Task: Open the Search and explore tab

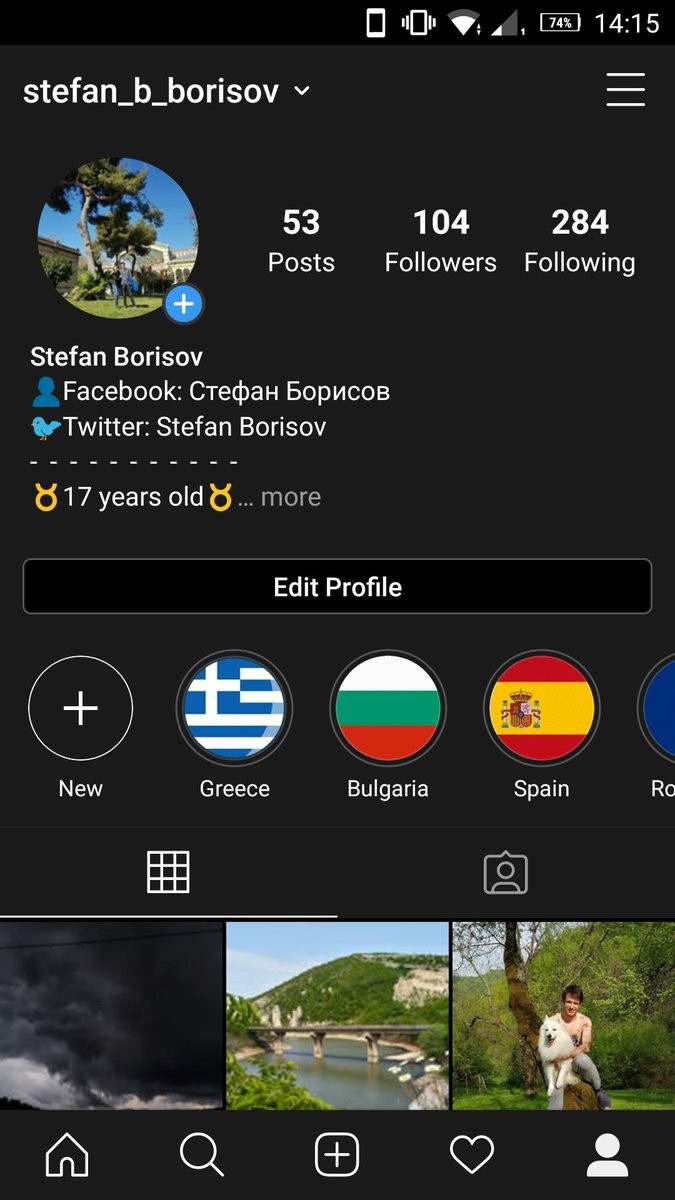Action: point(201,1157)
